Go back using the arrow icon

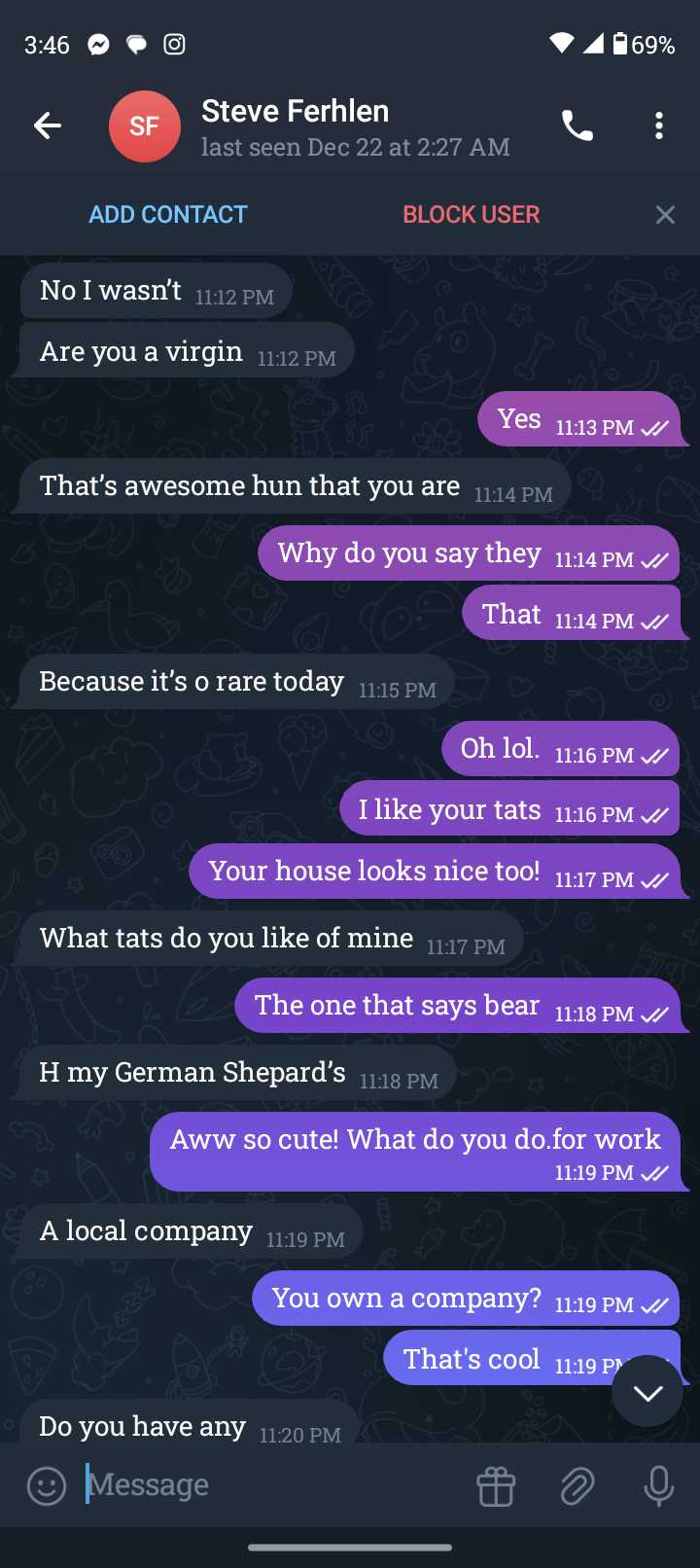coord(48,125)
